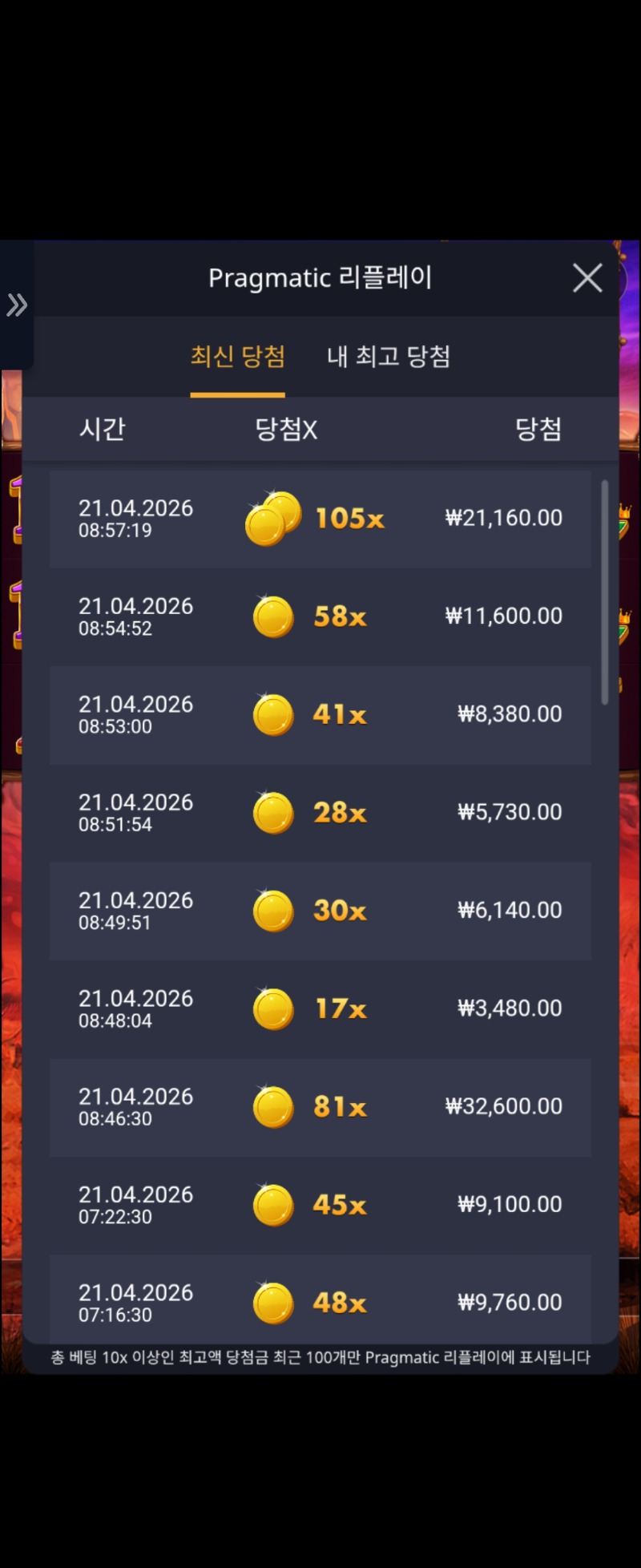The height and width of the screenshot is (1568, 641).
Task: Open the 58x replay from 08:54:52
Action: tap(320, 616)
